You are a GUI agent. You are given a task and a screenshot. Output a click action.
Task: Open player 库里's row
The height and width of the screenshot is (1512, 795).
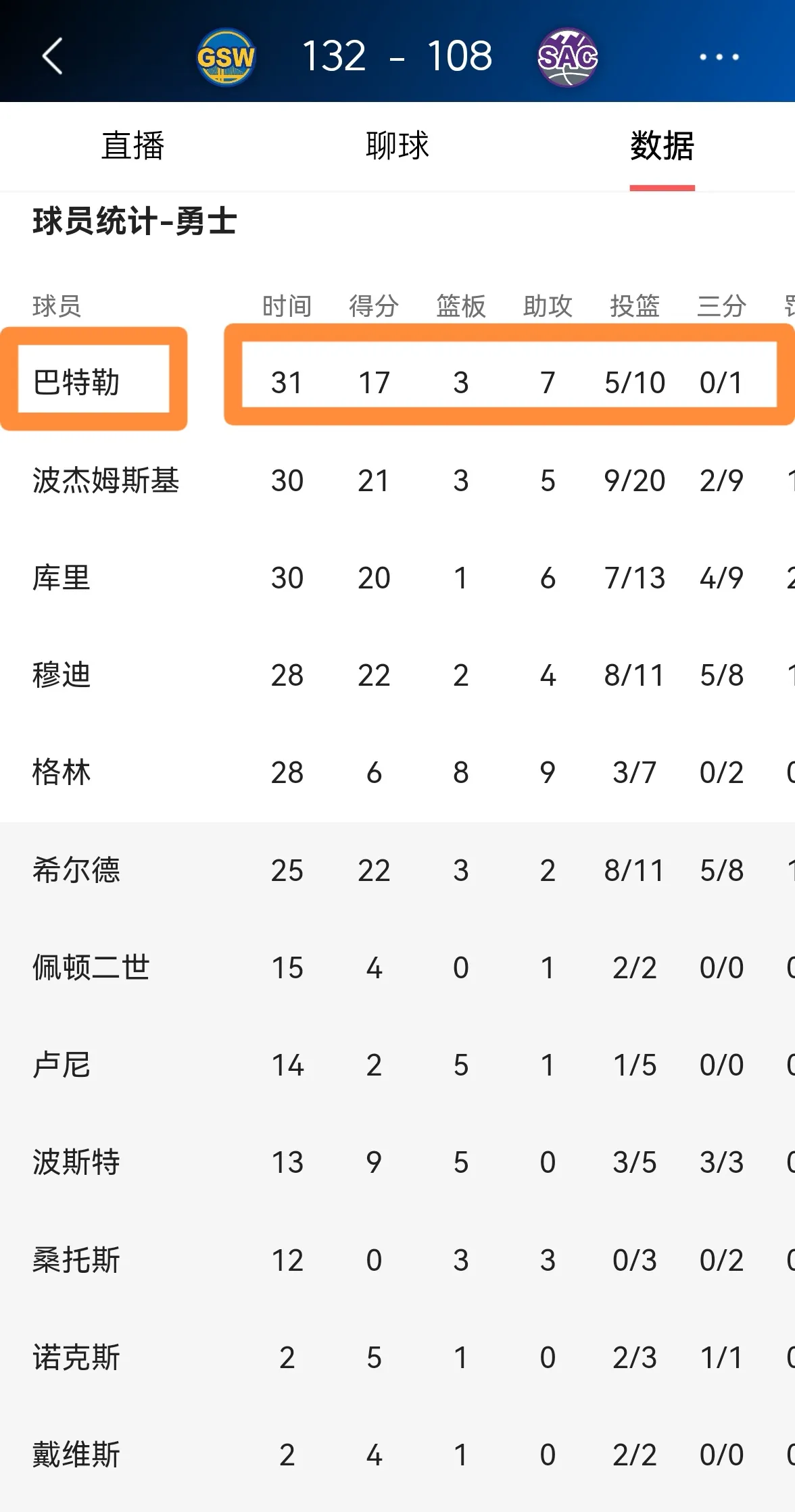pyautogui.click(x=62, y=578)
